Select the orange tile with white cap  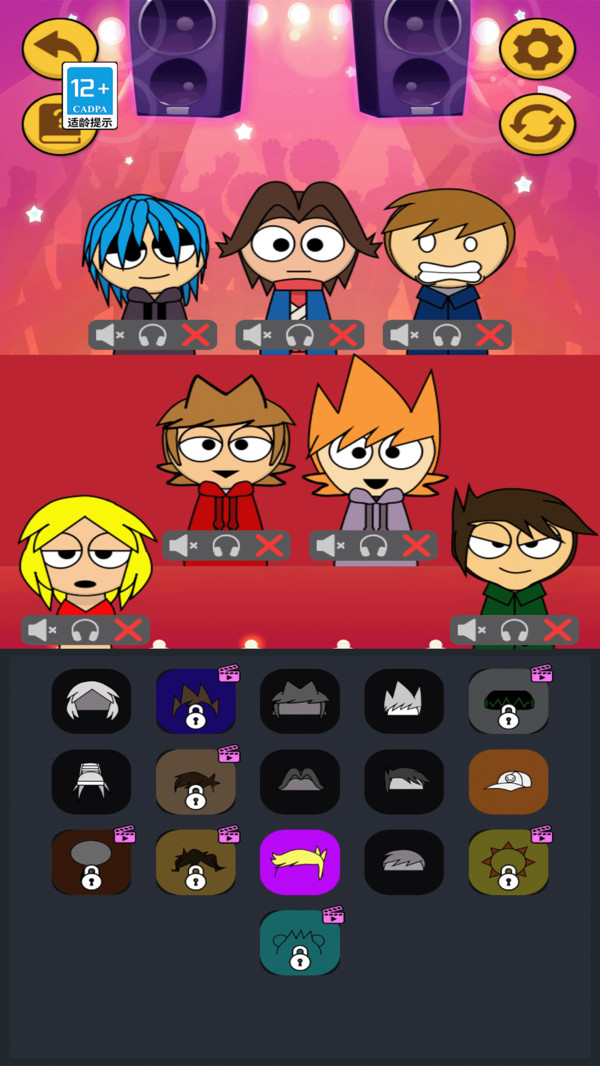pos(508,782)
